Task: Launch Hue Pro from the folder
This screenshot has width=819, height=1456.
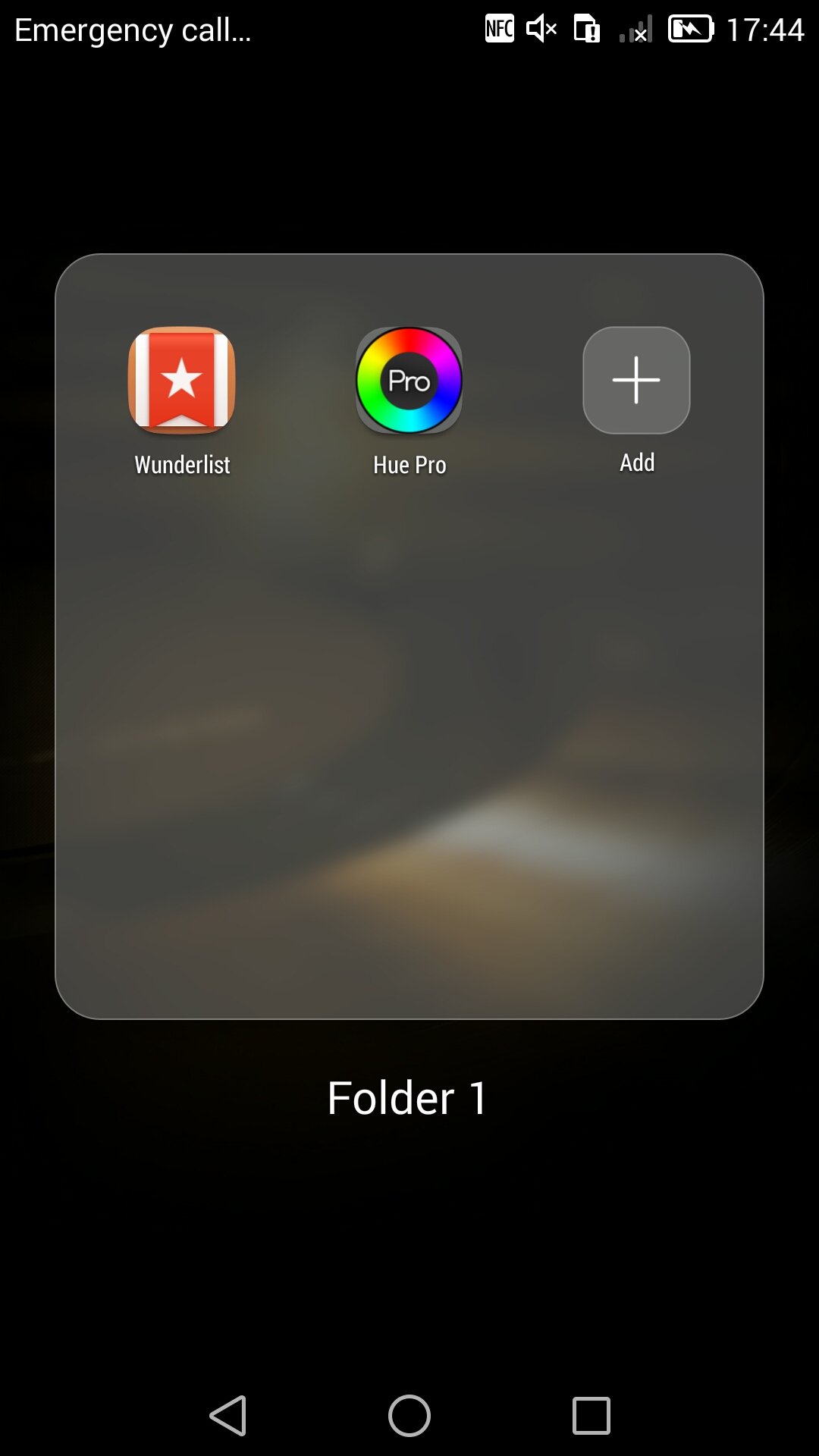Action: tap(409, 380)
